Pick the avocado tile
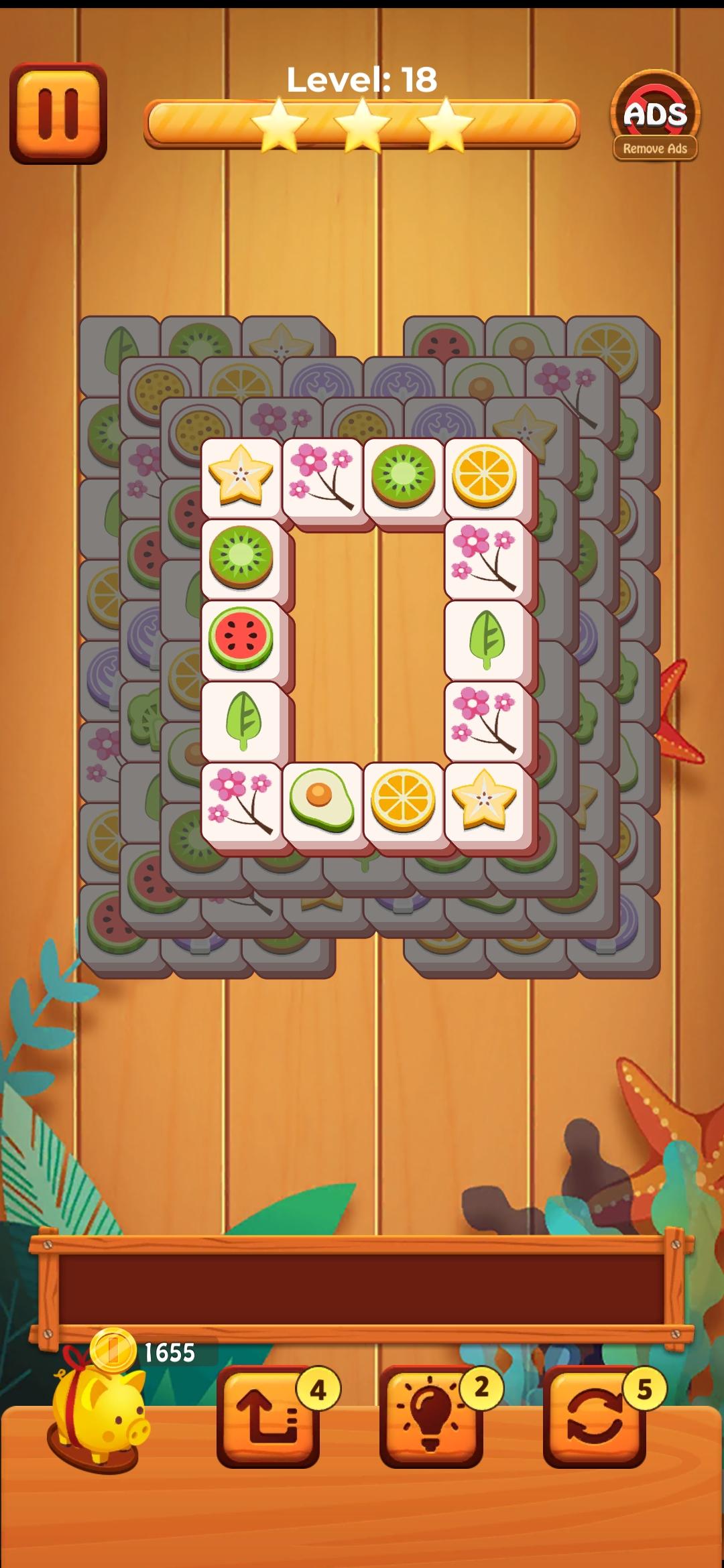The image size is (724, 1568). [322, 801]
